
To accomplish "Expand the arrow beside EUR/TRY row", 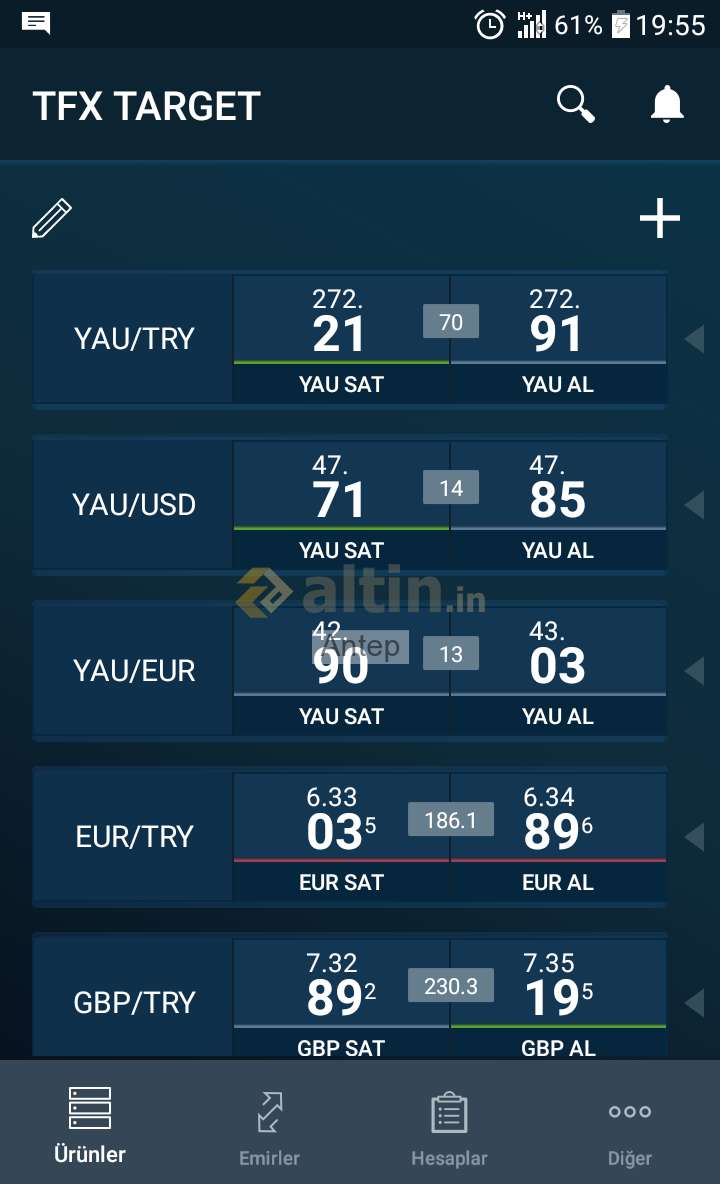I will click(x=694, y=837).
